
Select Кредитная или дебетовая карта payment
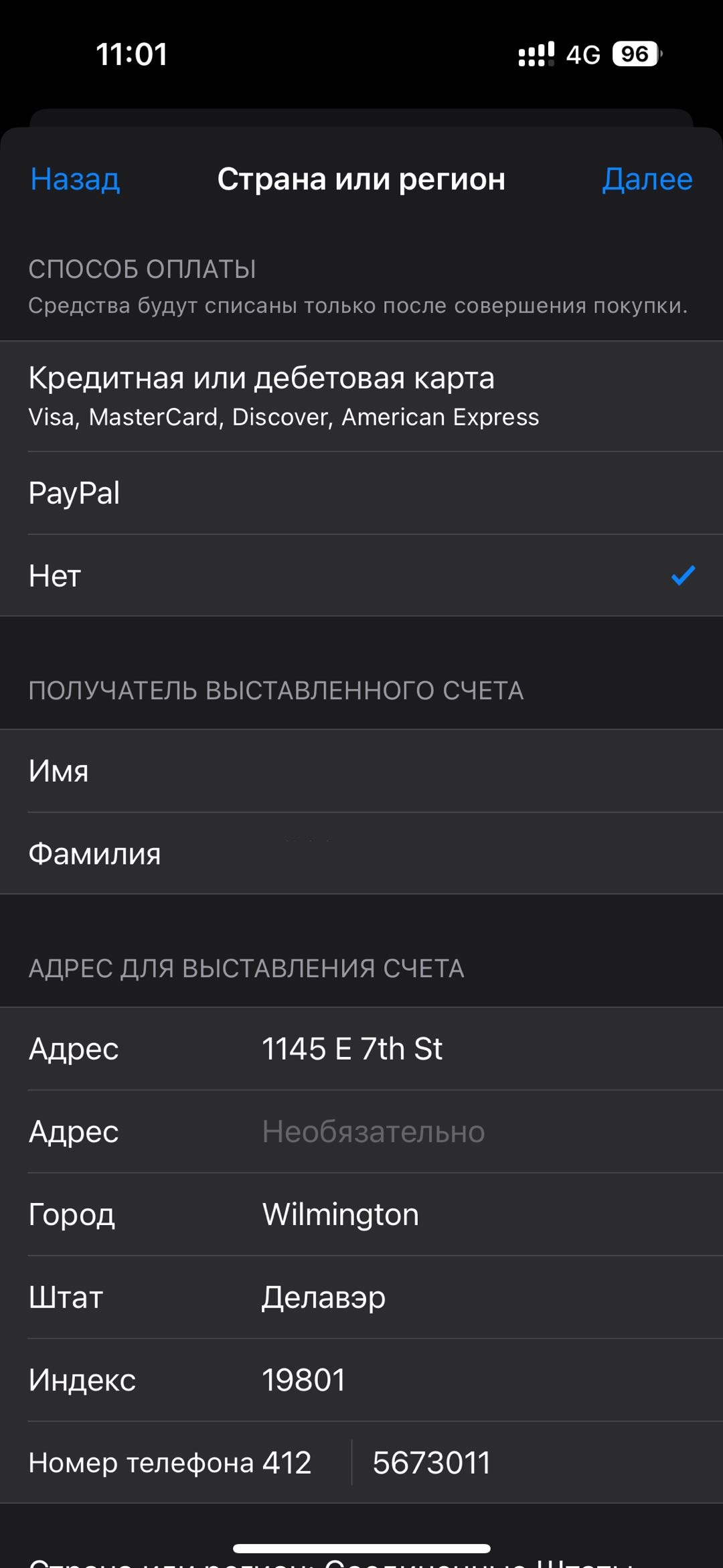(x=361, y=396)
